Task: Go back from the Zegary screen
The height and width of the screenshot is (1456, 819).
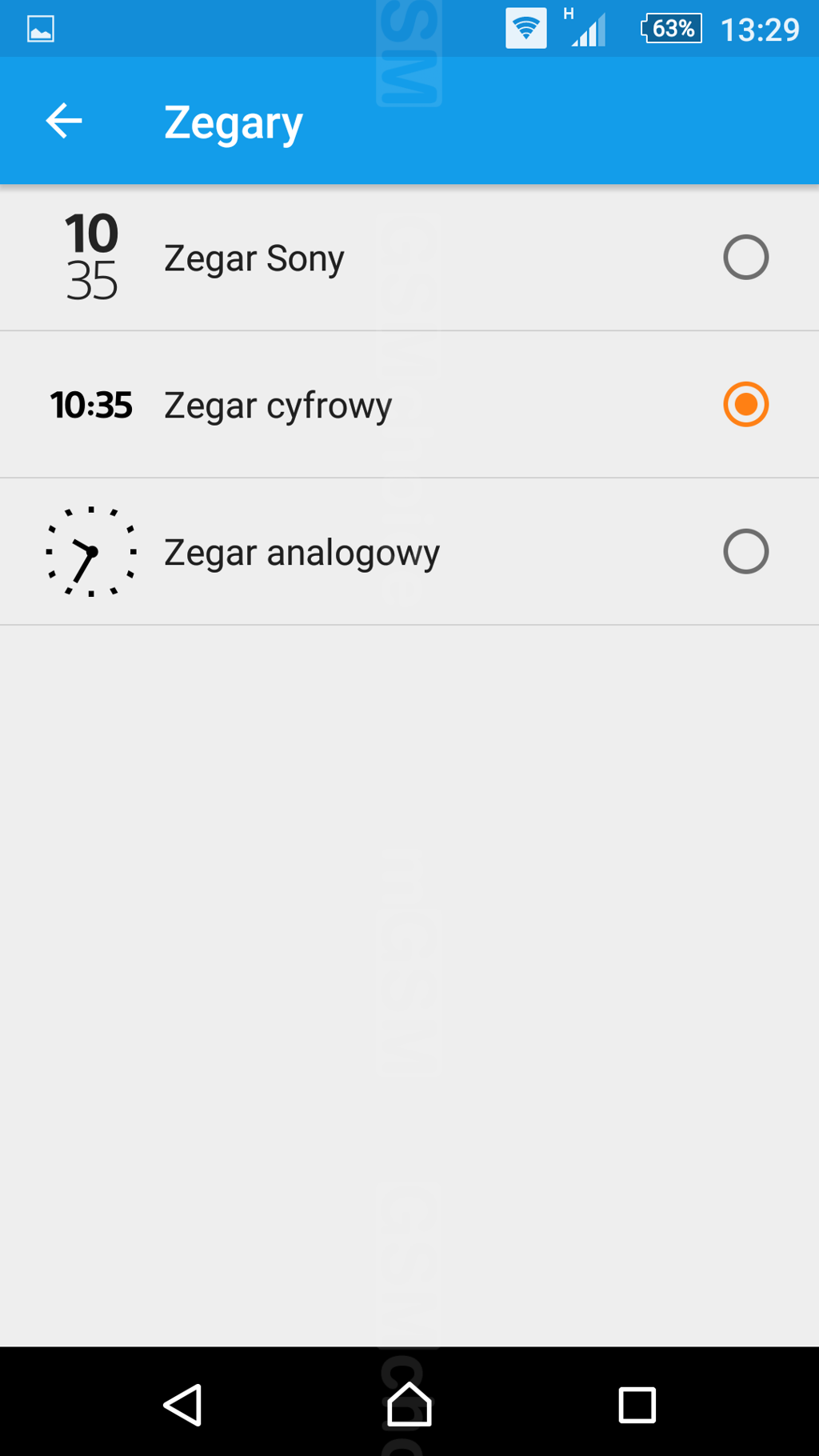Action: point(64,122)
